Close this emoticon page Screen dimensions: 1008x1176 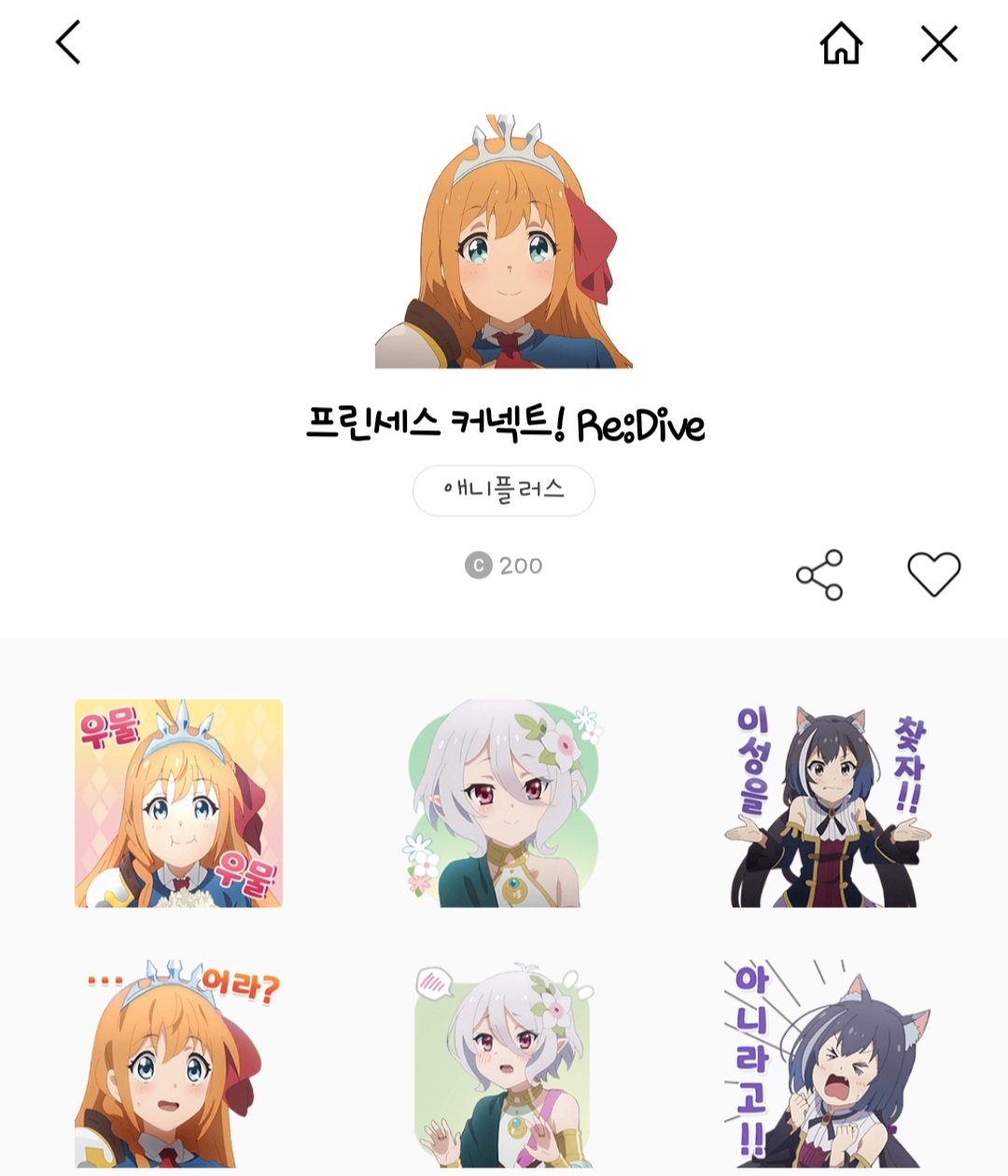[939, 44]
